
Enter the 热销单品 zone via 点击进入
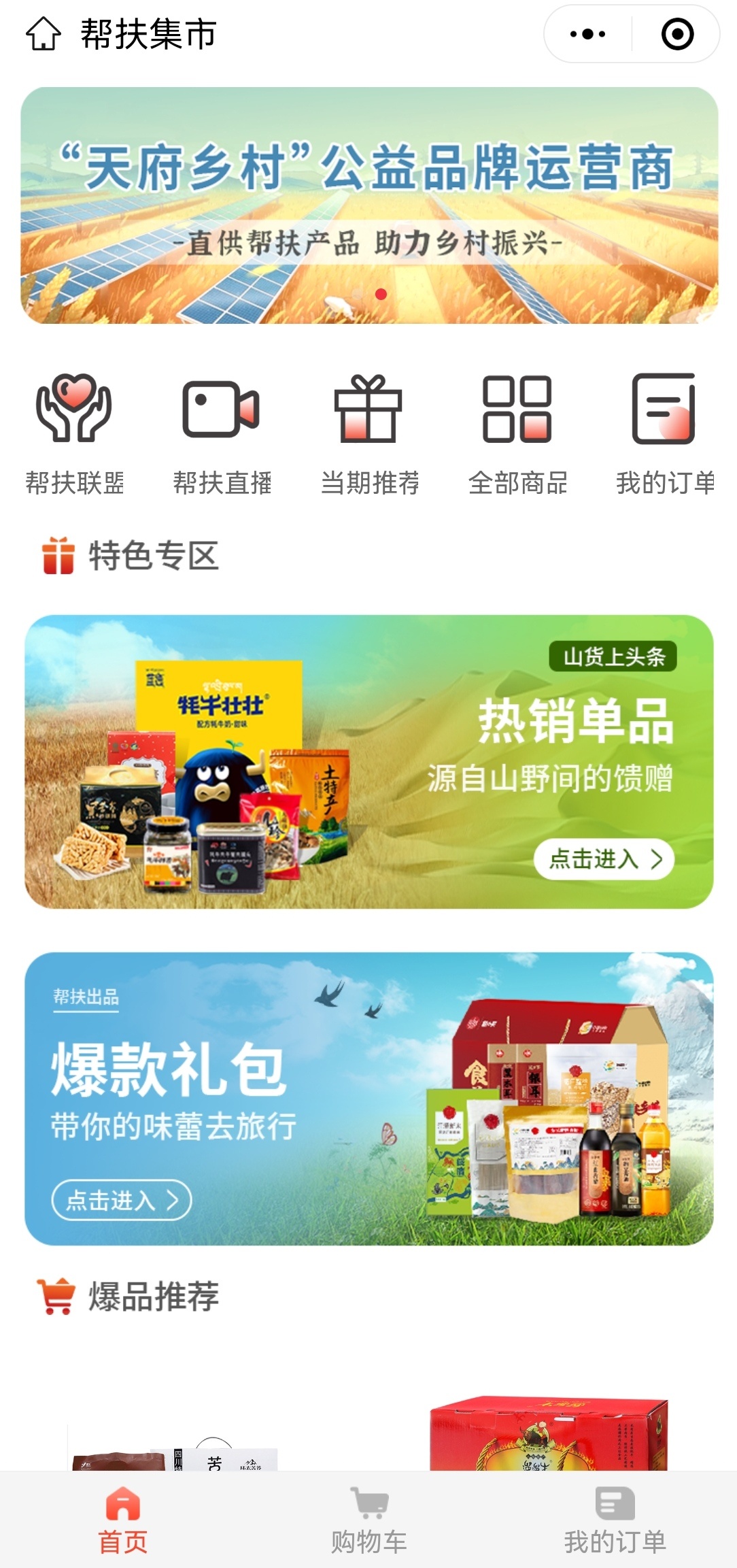(x=604, y=859)
